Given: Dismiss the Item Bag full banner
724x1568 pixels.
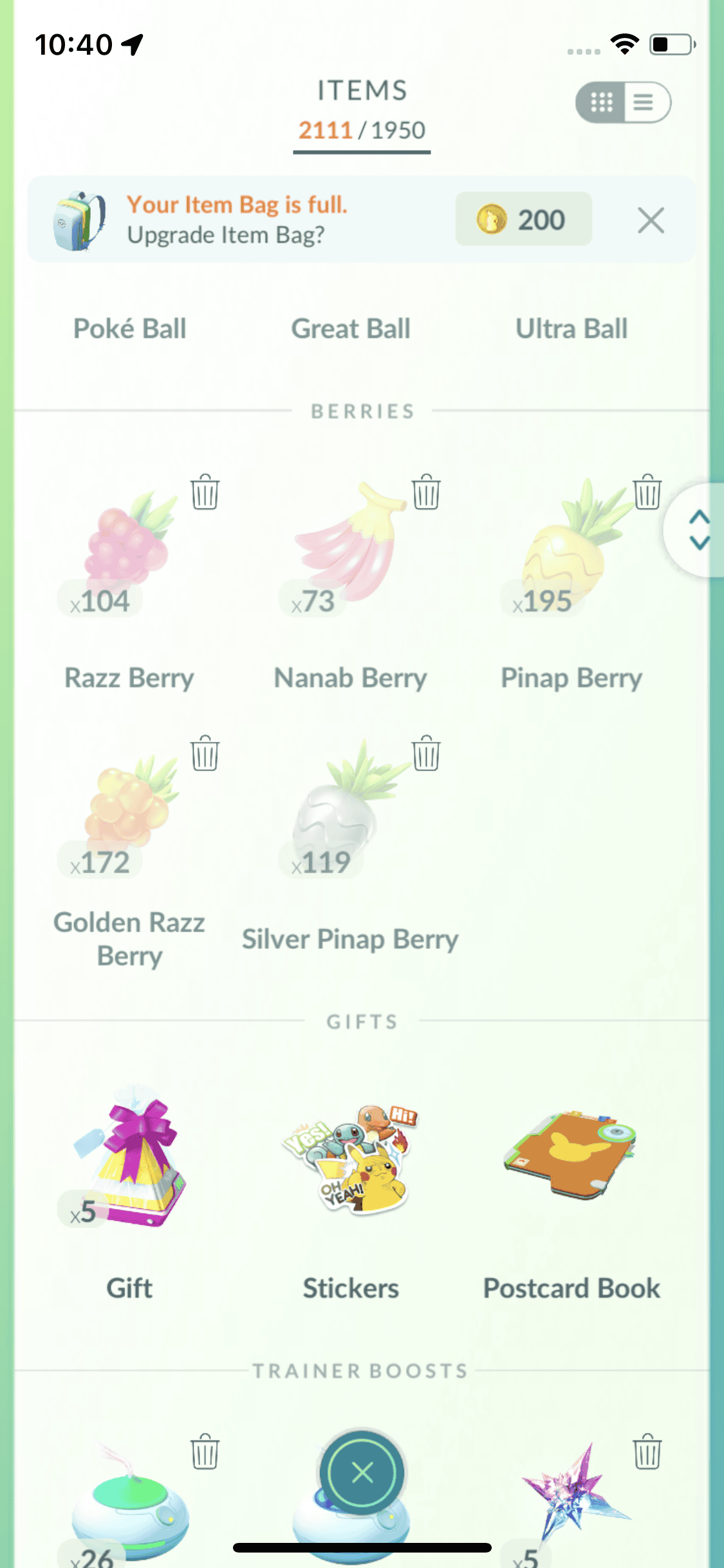Looking at the screenshot, I should tap(651, 221).
